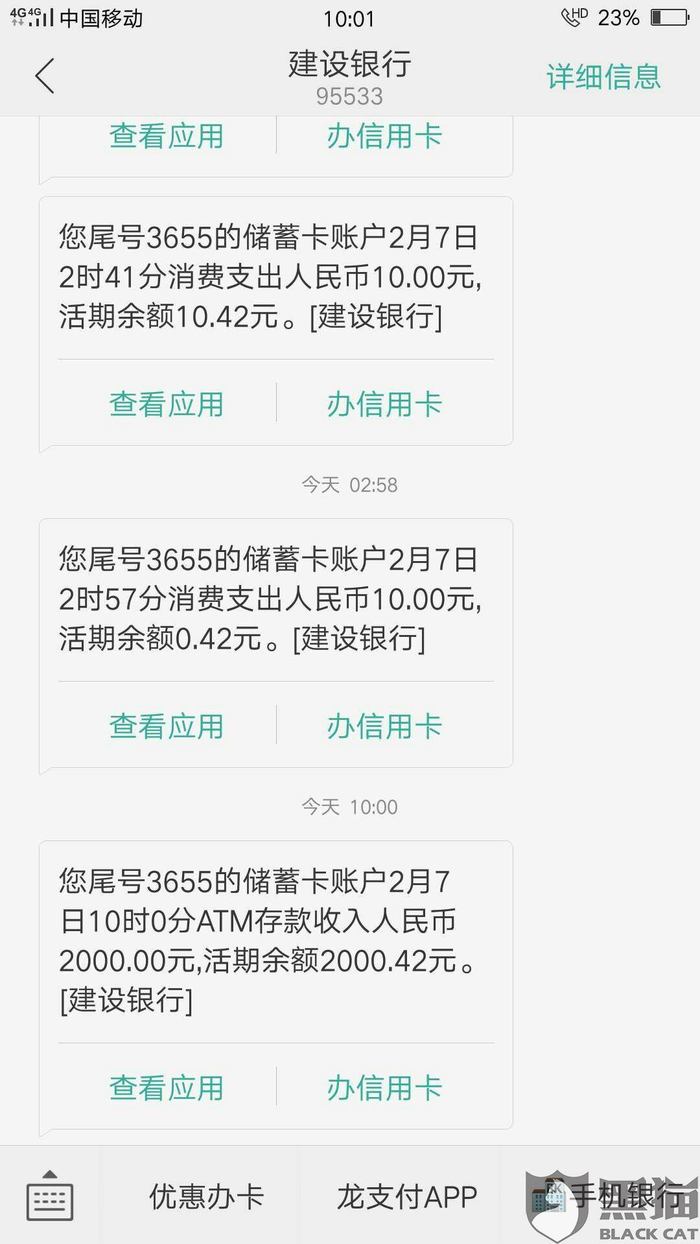Tap 查看应用 under the ATM存款 message
This screenshot has height=1244, width=700.
(166, 1088)
